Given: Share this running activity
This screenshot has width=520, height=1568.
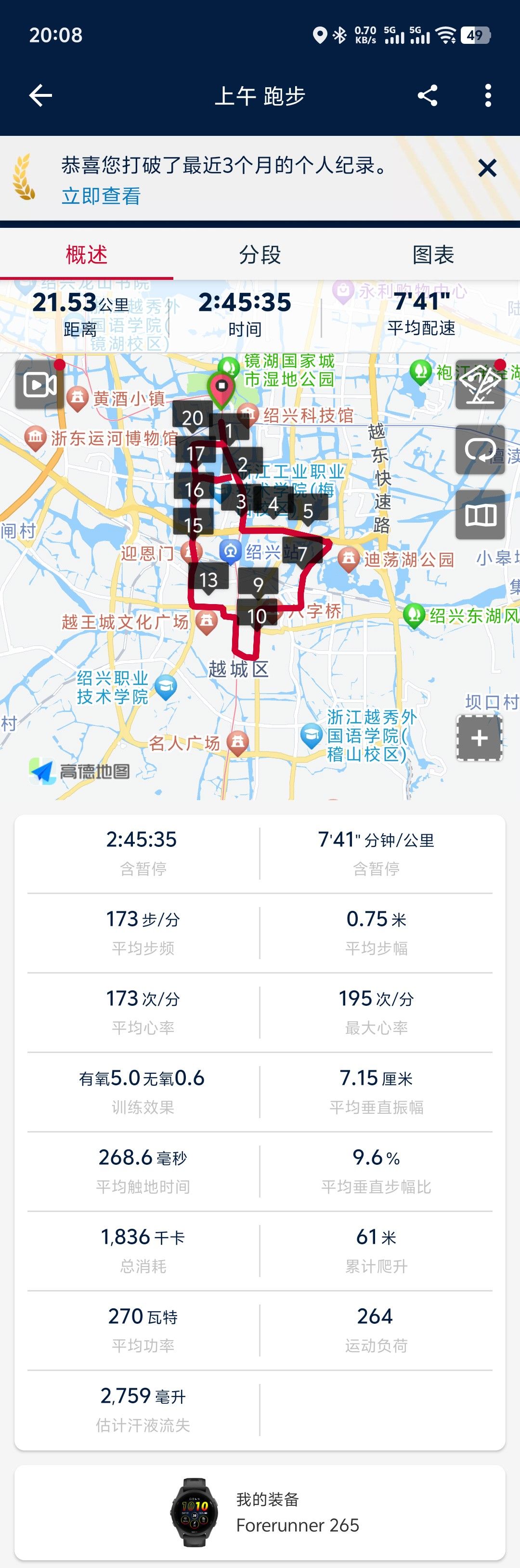Looking at the screenshot, I should [x=428, y=95].
